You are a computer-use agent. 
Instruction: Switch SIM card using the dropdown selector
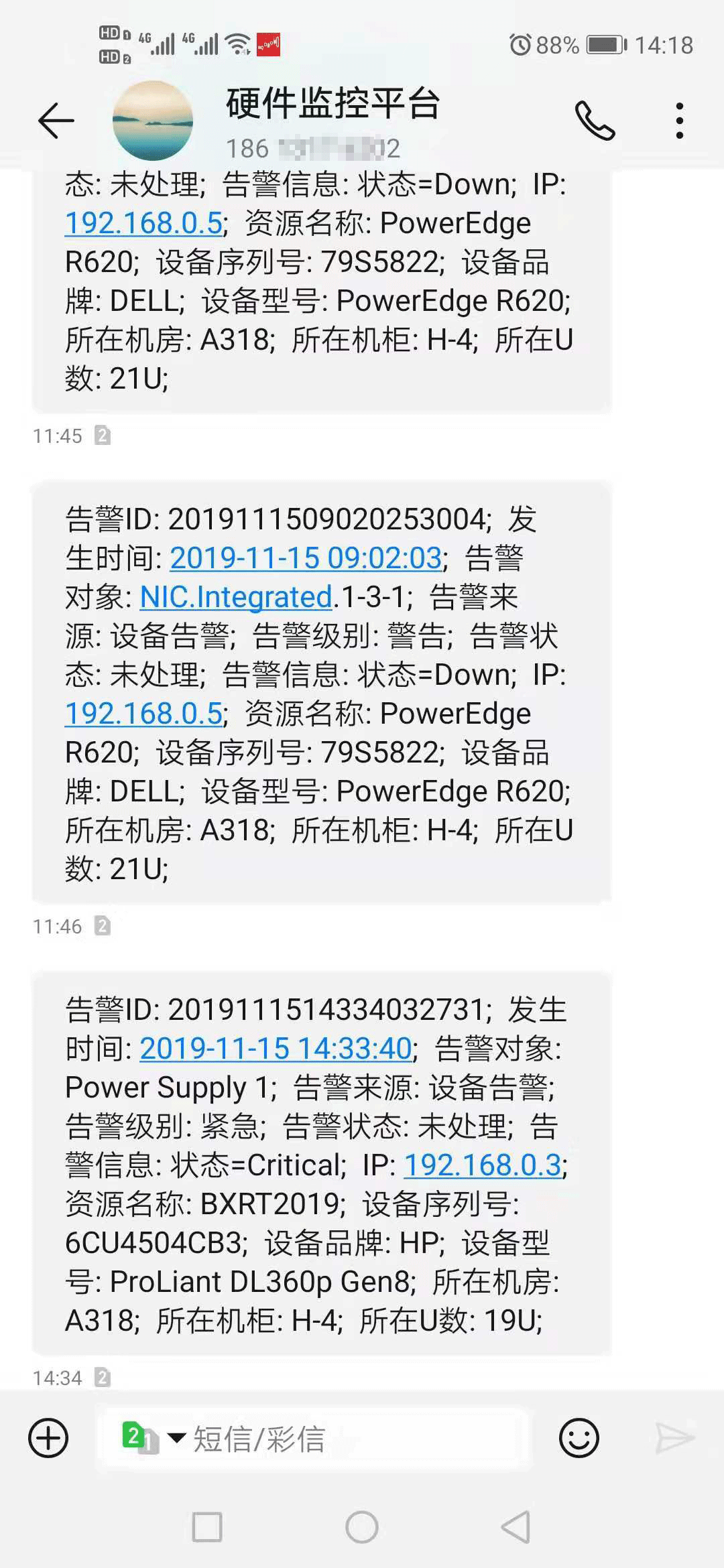point(153,1438)
